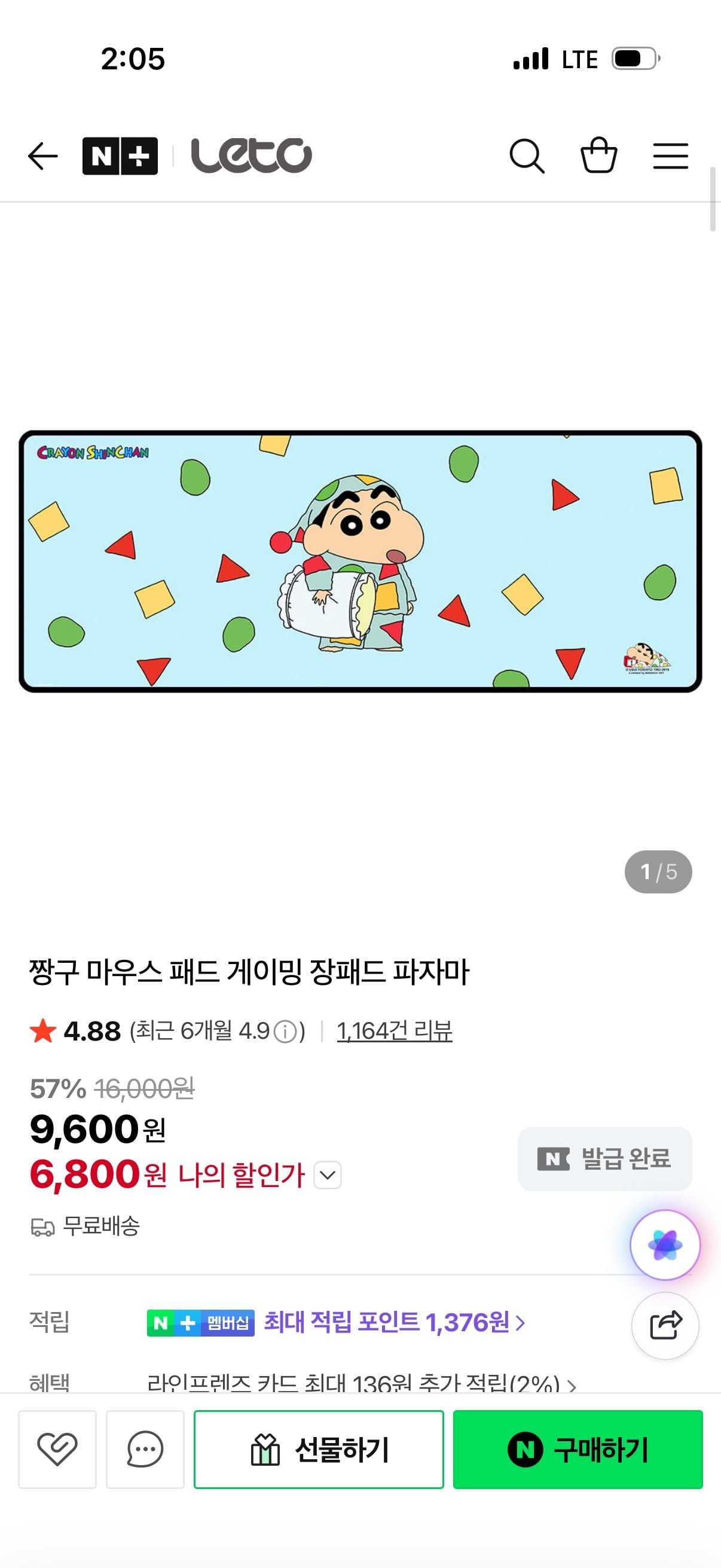
Task: Open the AI assistant floating button
Action: tap(664, 1245)
